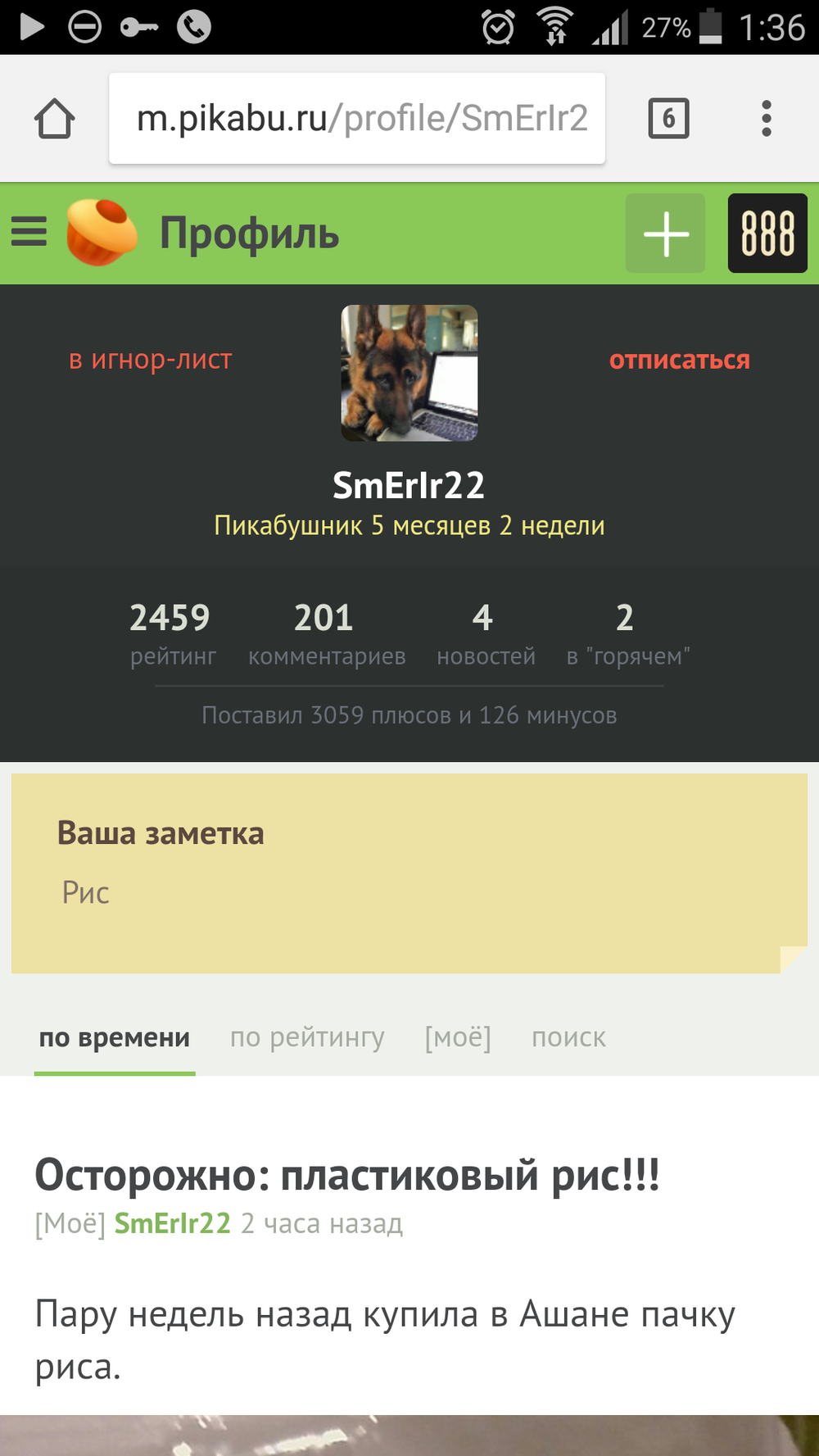
Task: Tap the address bar with m.pikabu.ru
Action: point(357,119)
